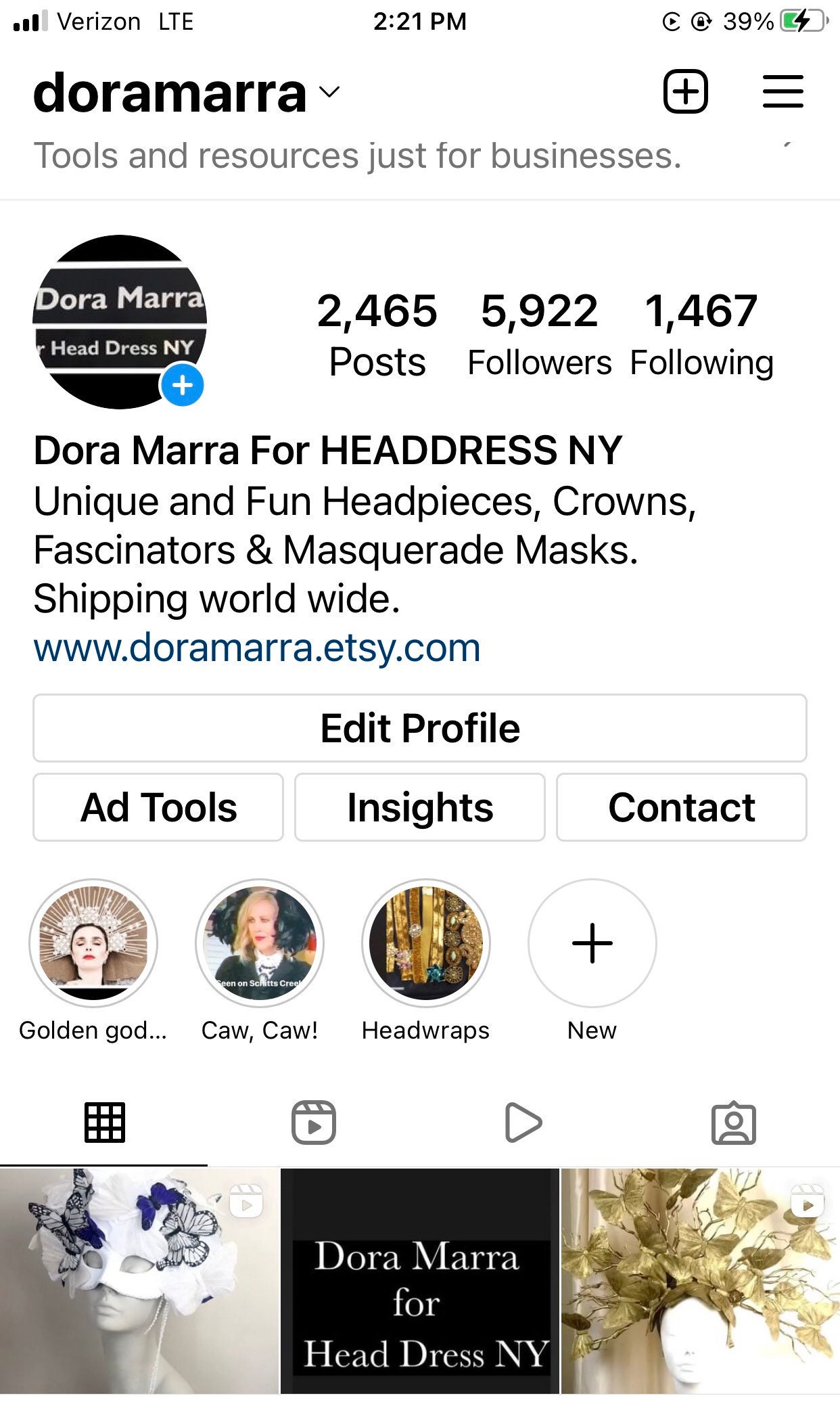840x1404 pixels.
Task: Add a story via profile picture plus
Action: 182,386
